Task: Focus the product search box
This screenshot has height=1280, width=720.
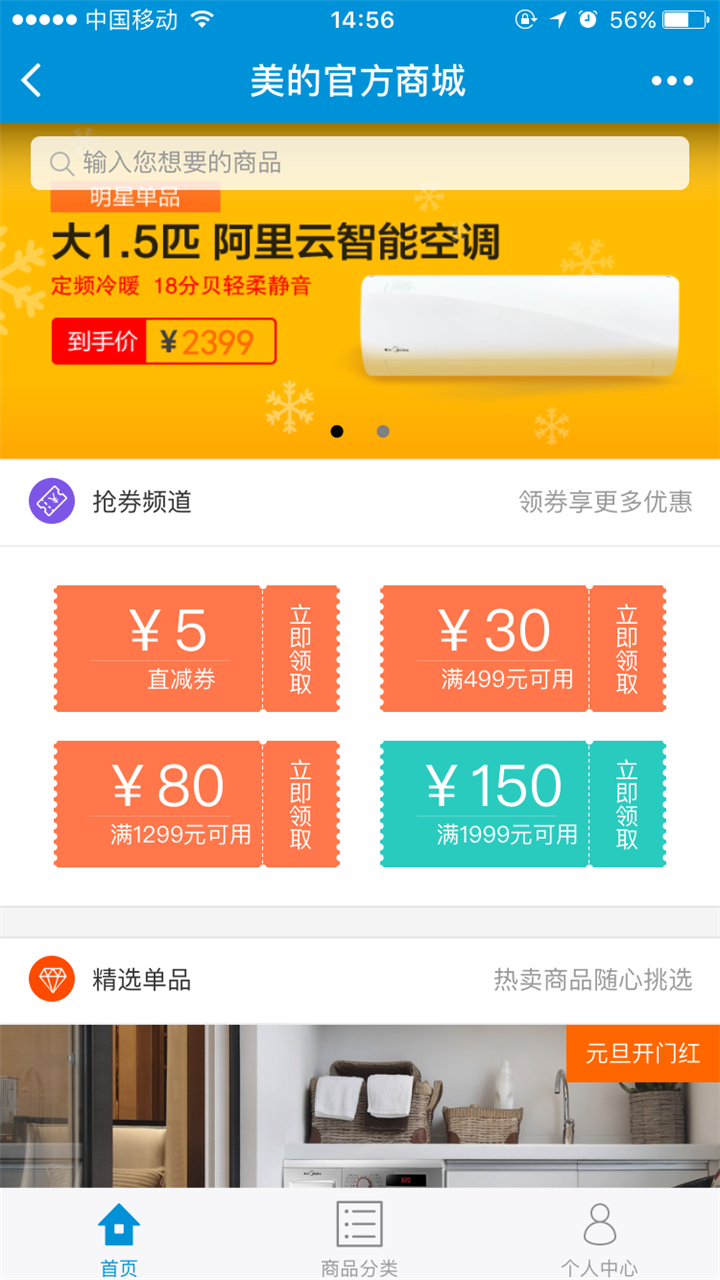Action: (x=360, y=163)
